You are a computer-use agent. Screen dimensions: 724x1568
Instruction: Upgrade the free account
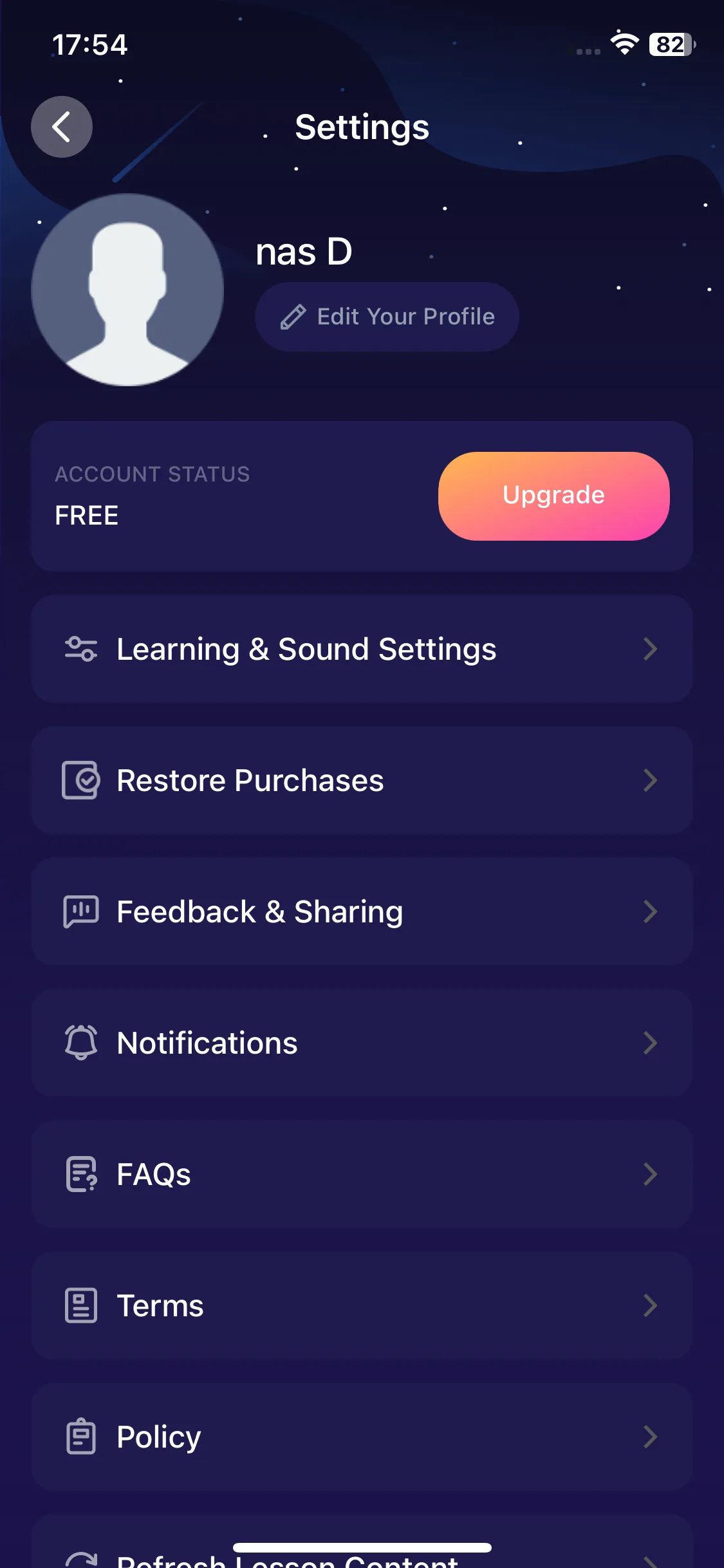click(553, 496)
